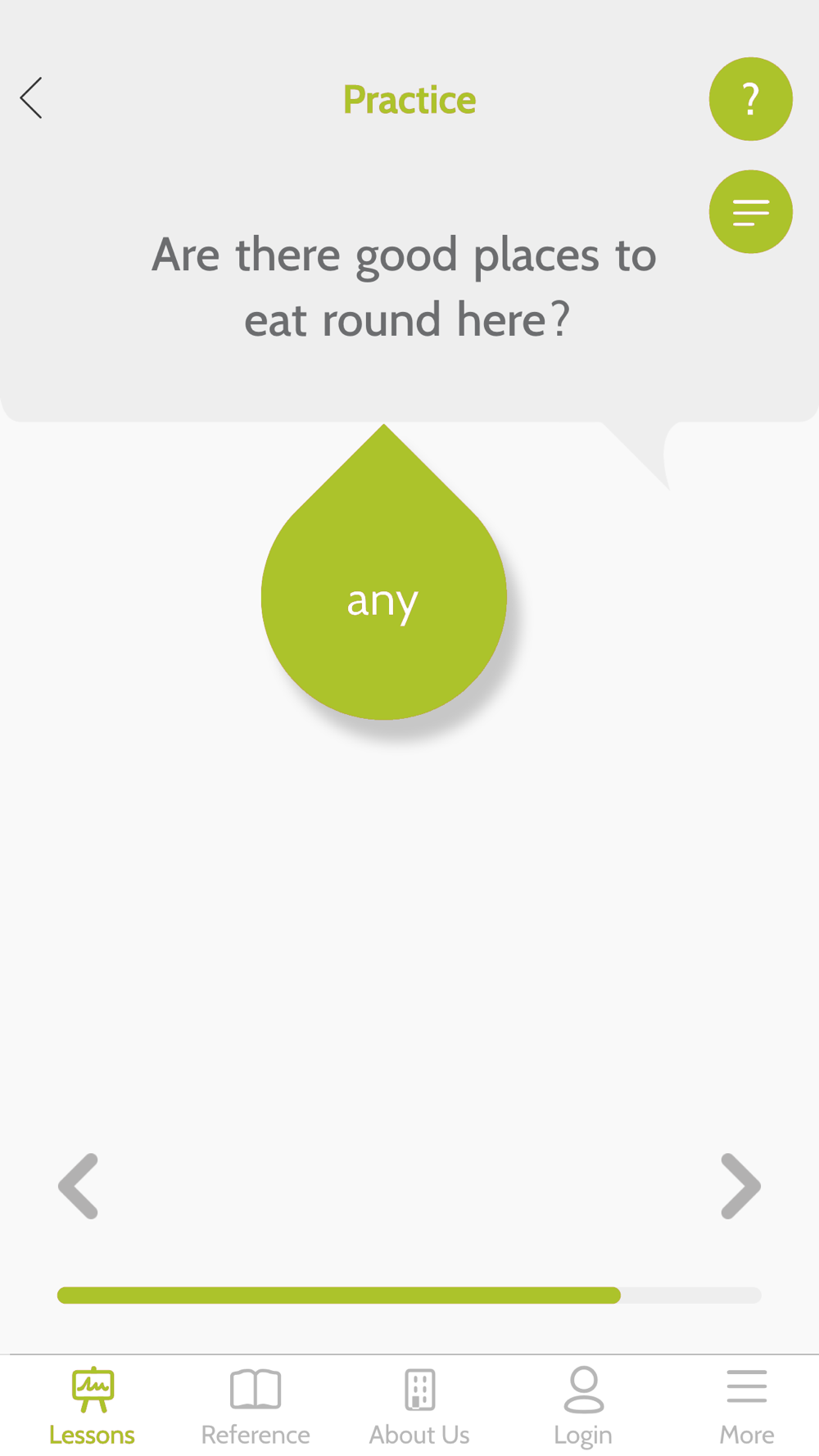
Task: Advance to the next practice question
Action: point(740,1186)
